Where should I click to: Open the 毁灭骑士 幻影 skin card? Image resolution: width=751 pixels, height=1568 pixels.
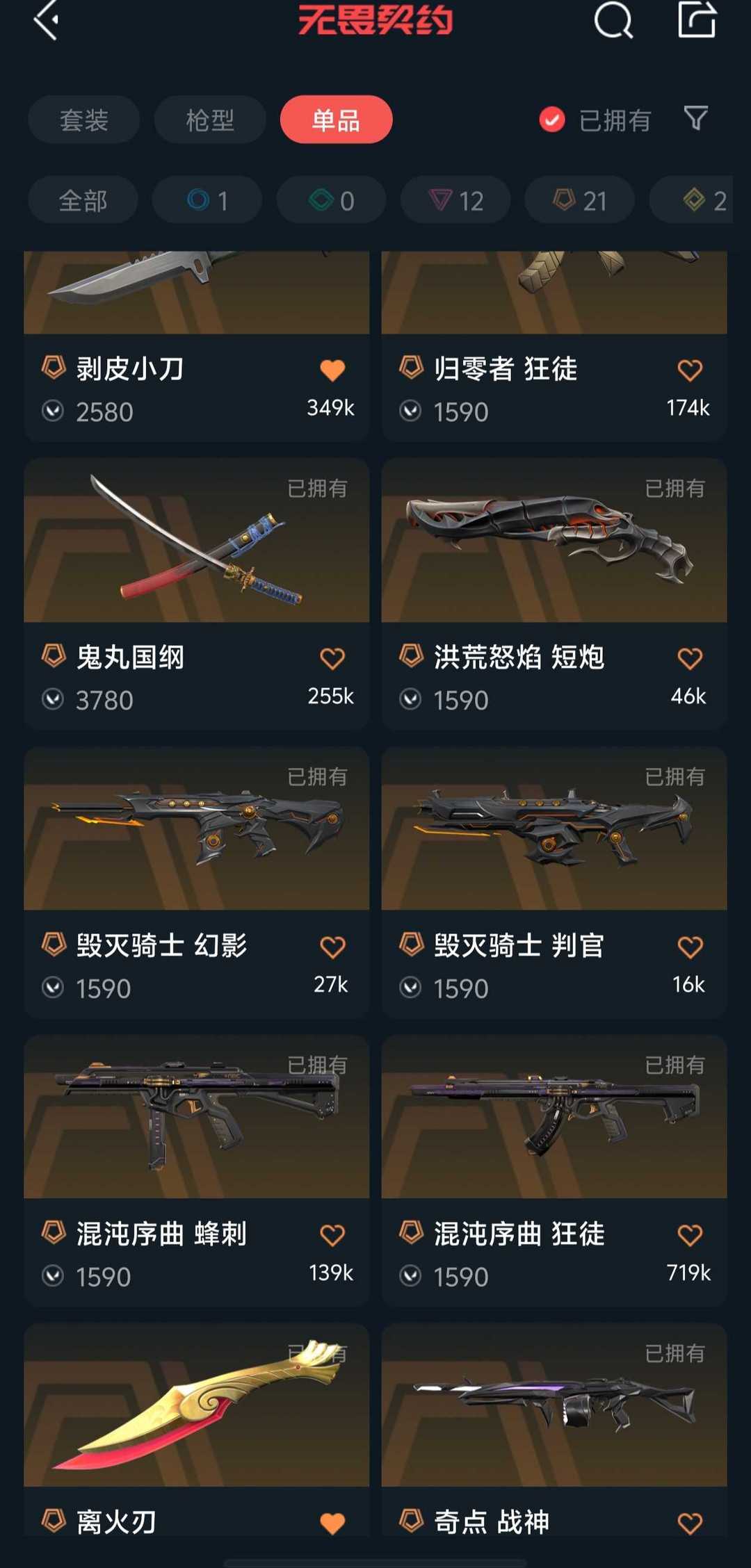pos(197,881)
